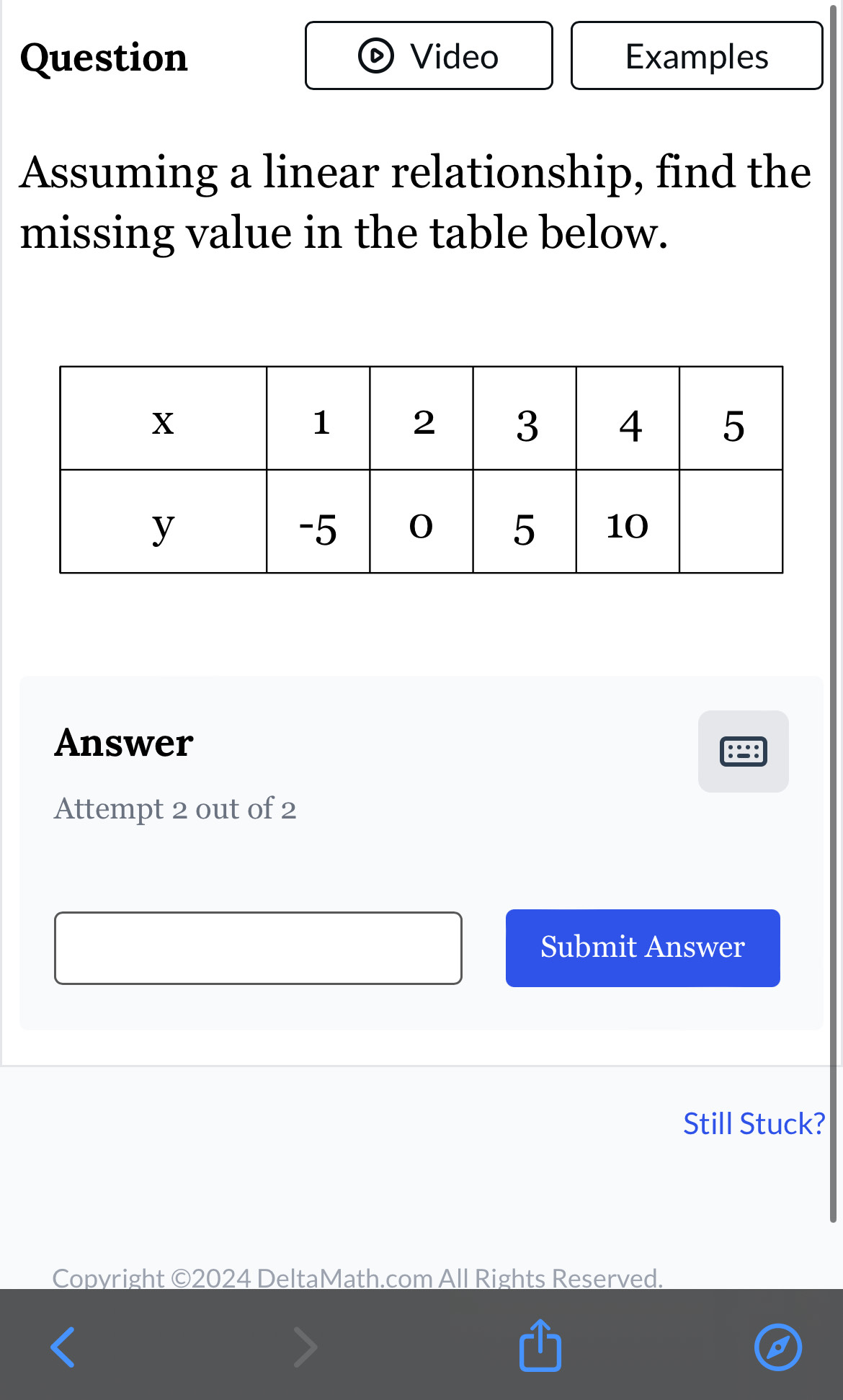Click the keyboard toggle to show answer pad
The image size is (843, 1400).
[x=744, y=751]
